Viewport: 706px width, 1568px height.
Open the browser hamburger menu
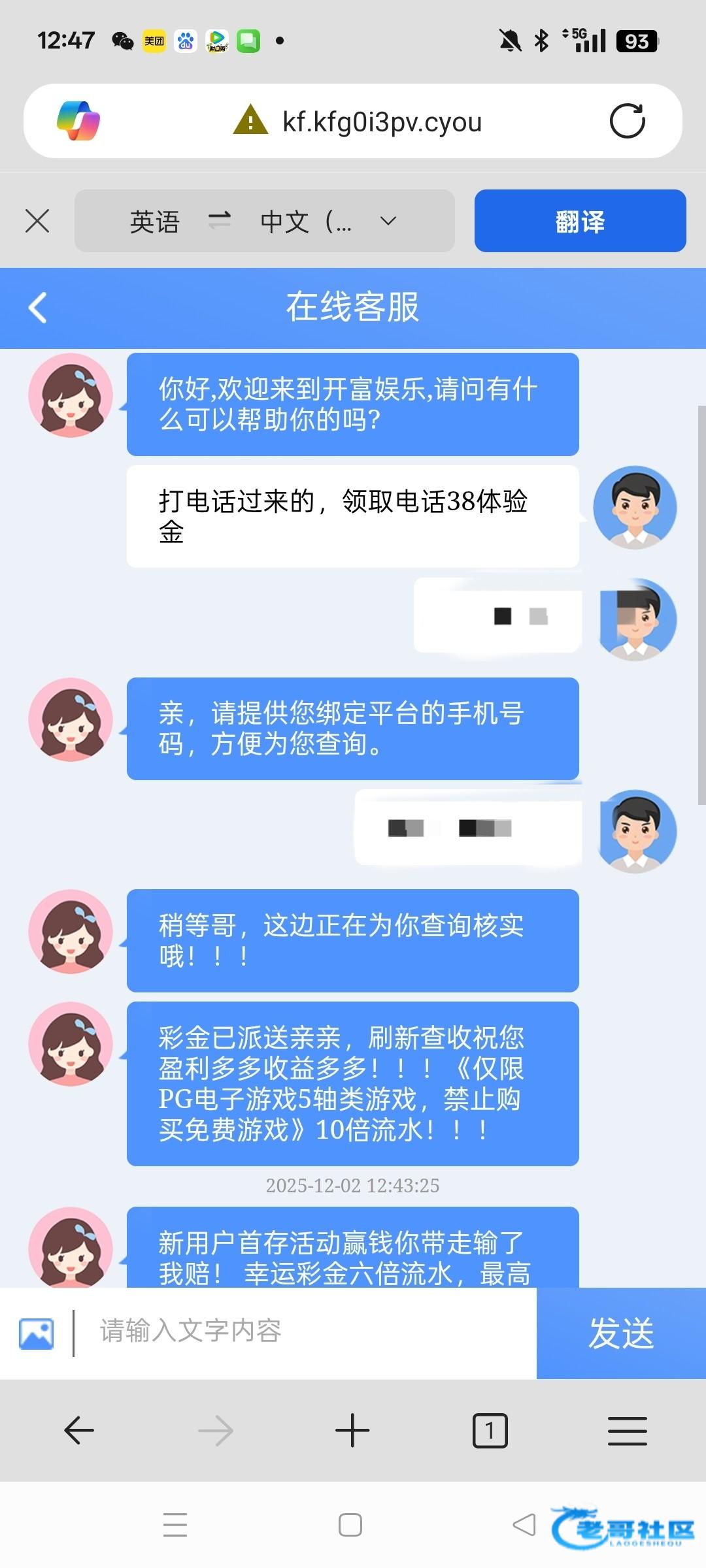click(x=627, y=1431)
